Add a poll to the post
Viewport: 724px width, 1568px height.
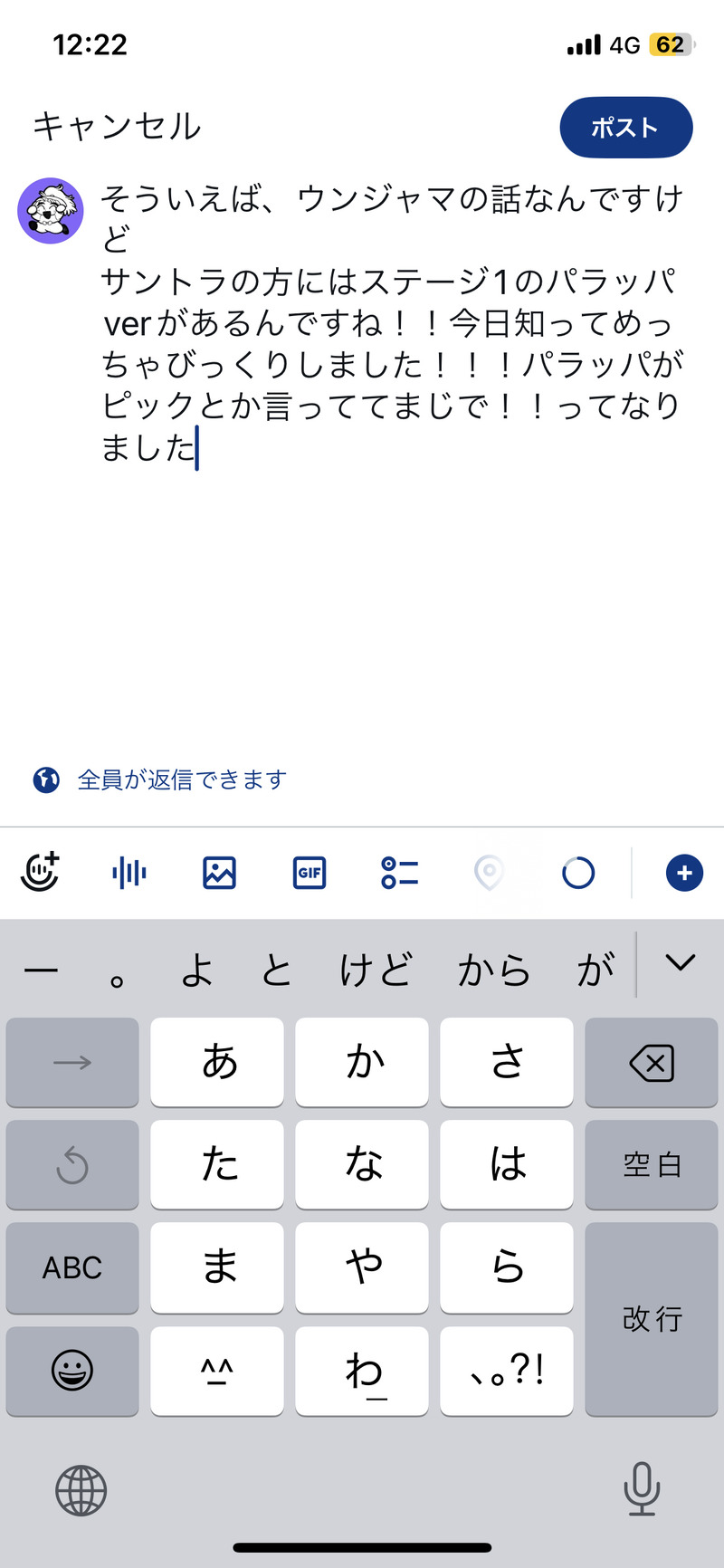point(399,873)
